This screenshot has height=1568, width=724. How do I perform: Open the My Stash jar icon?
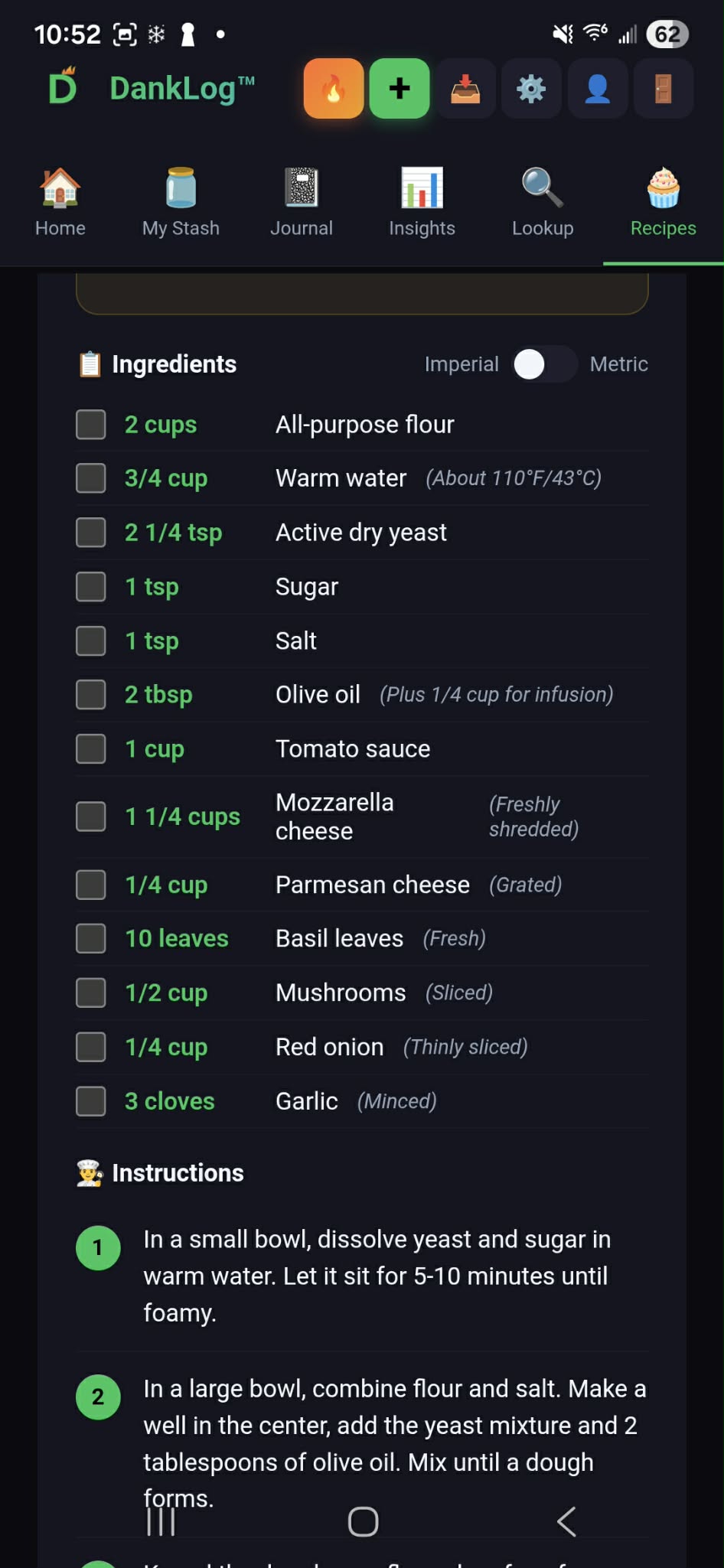point(181,200)
